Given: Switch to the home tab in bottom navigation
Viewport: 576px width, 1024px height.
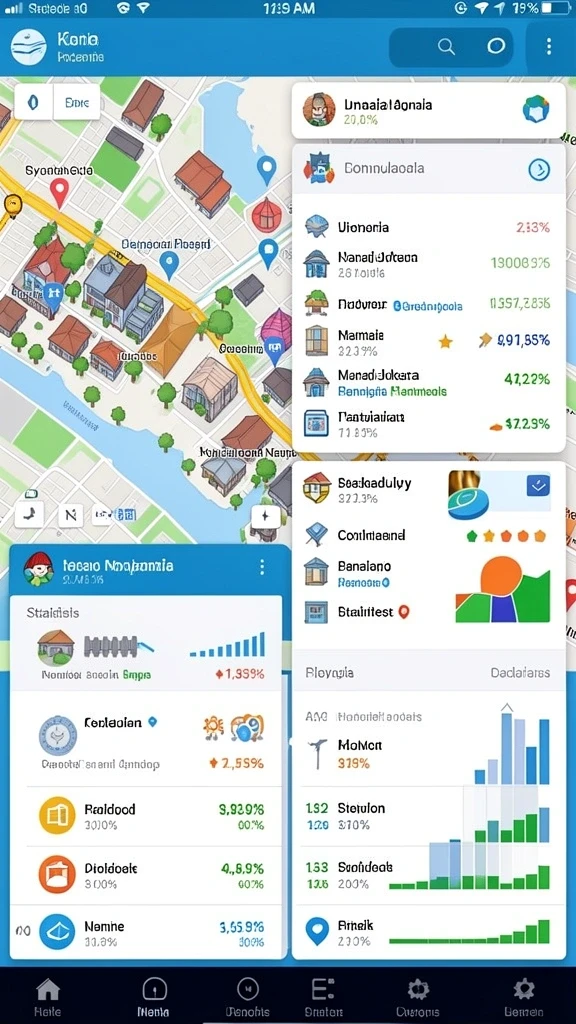Looking at the screenshot, I should click(48, 997).
